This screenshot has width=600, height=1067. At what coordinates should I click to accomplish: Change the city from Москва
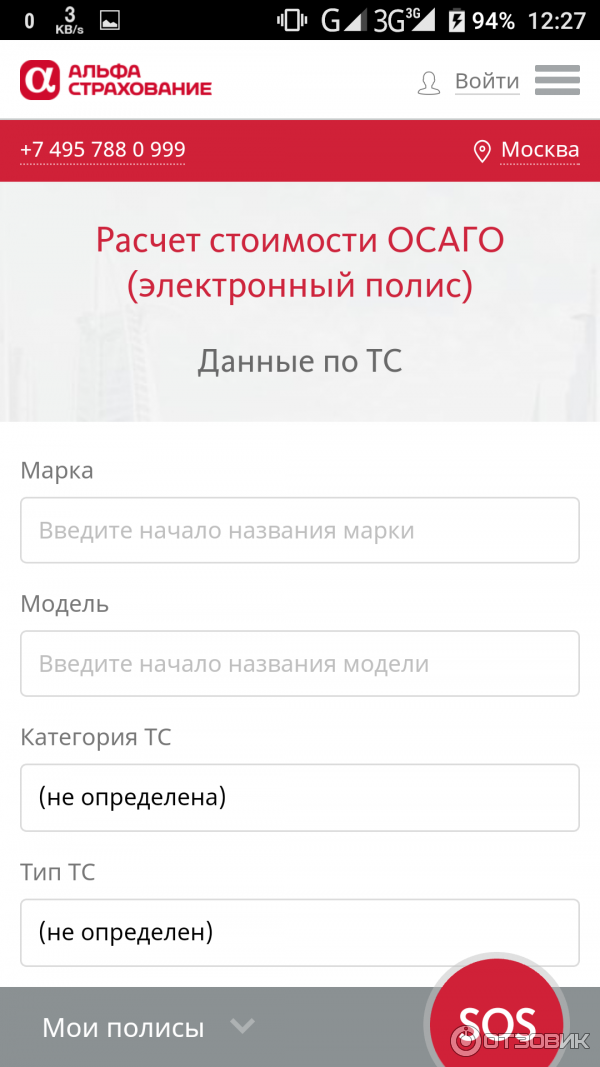[538, 150]
